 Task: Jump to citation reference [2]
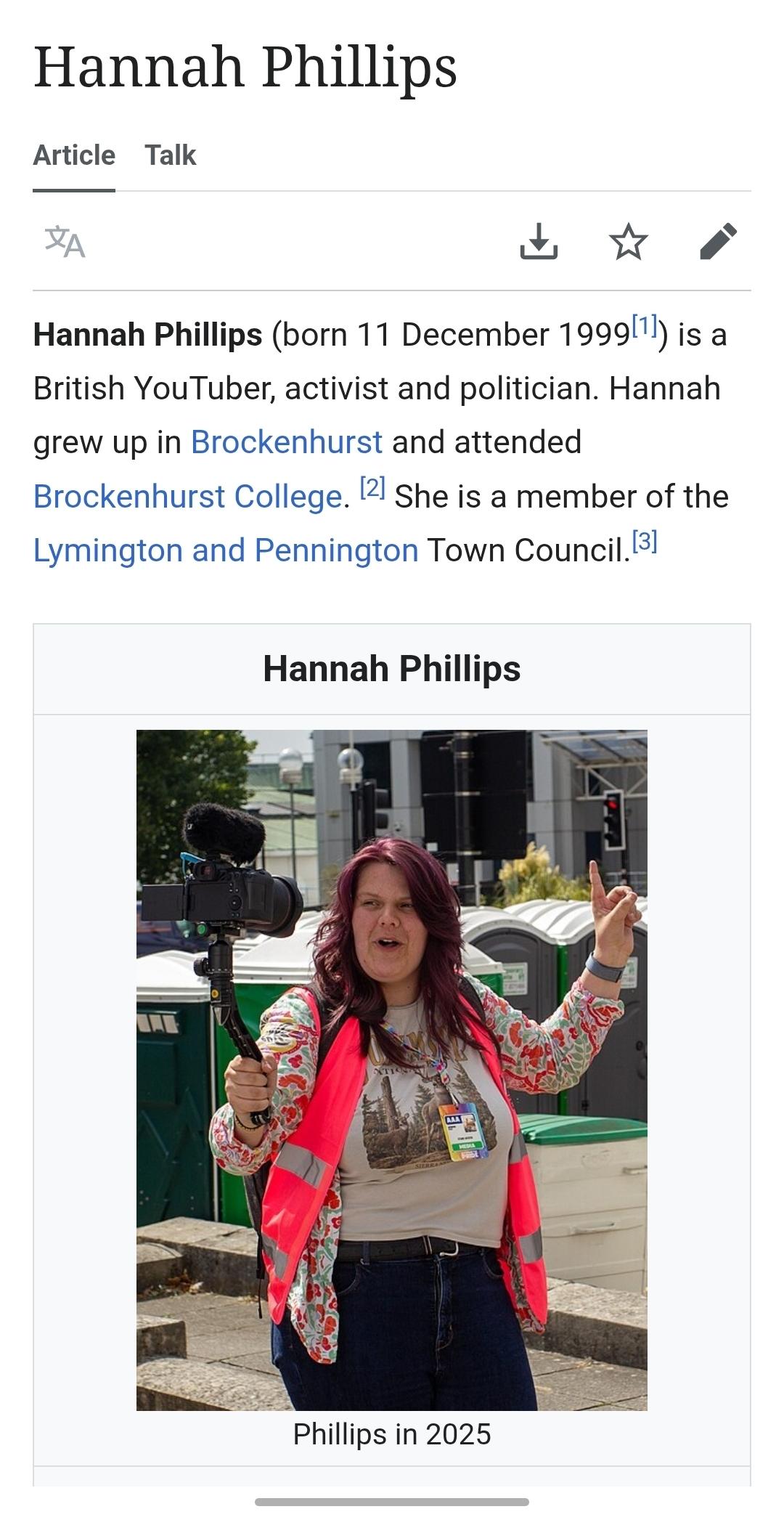(372, 487)
